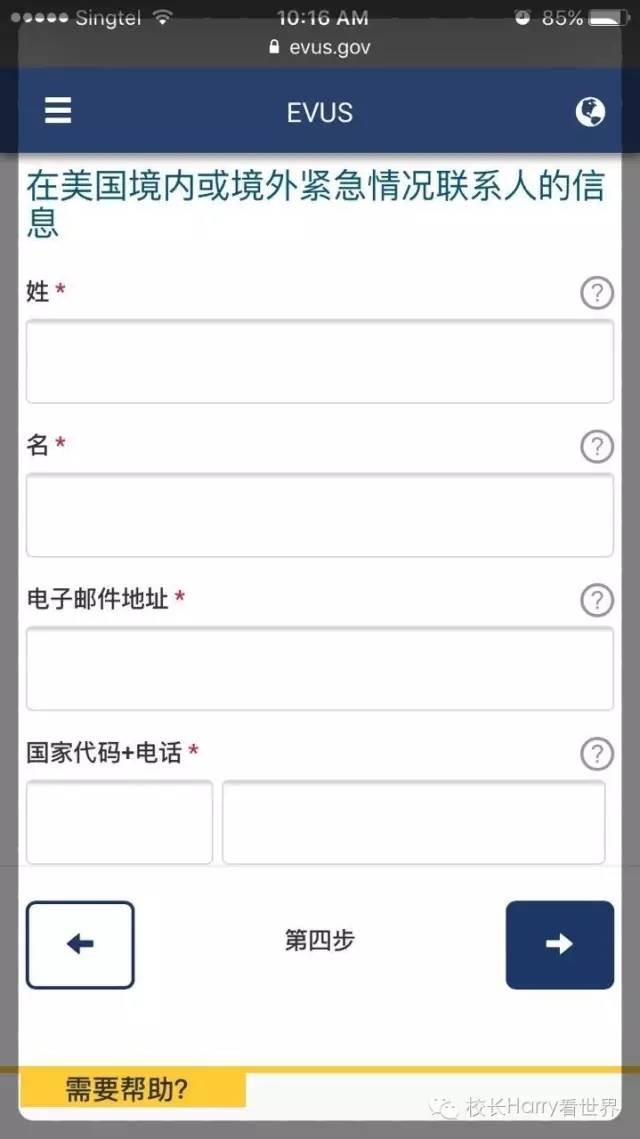640x1139 pixels.
Task: Select the 电子邮件地址 input field
Action: (319, 669)
